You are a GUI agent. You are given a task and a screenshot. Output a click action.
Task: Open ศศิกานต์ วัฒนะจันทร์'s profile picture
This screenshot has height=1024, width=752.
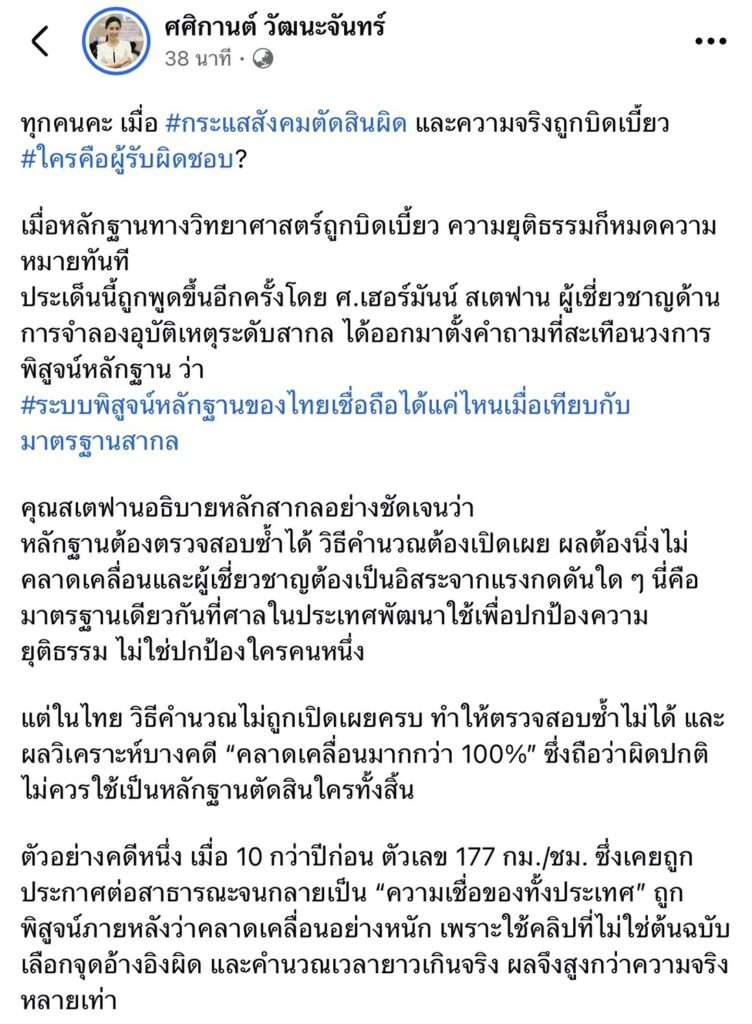116,41
